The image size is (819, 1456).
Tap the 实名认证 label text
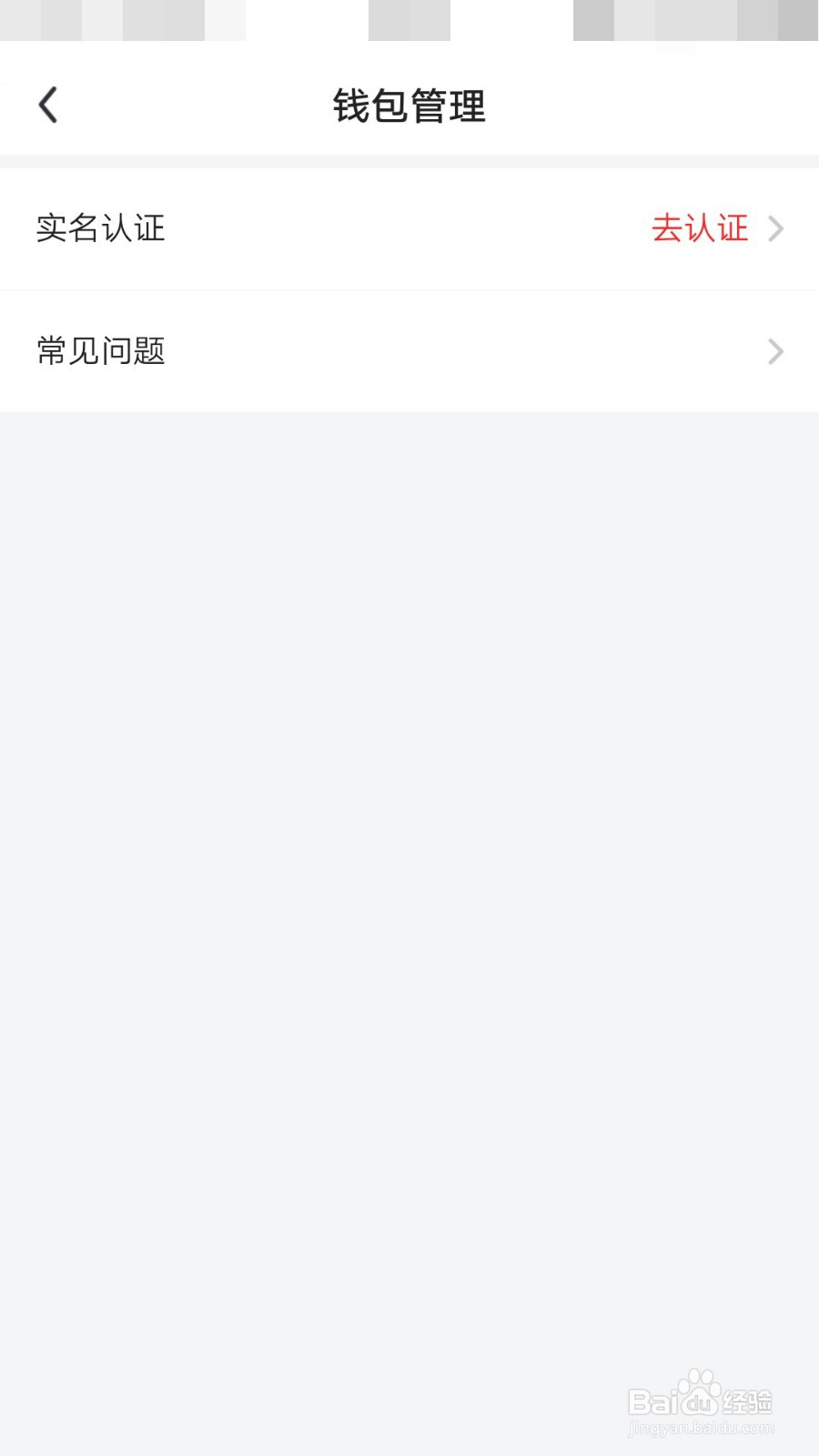point(100,228)
